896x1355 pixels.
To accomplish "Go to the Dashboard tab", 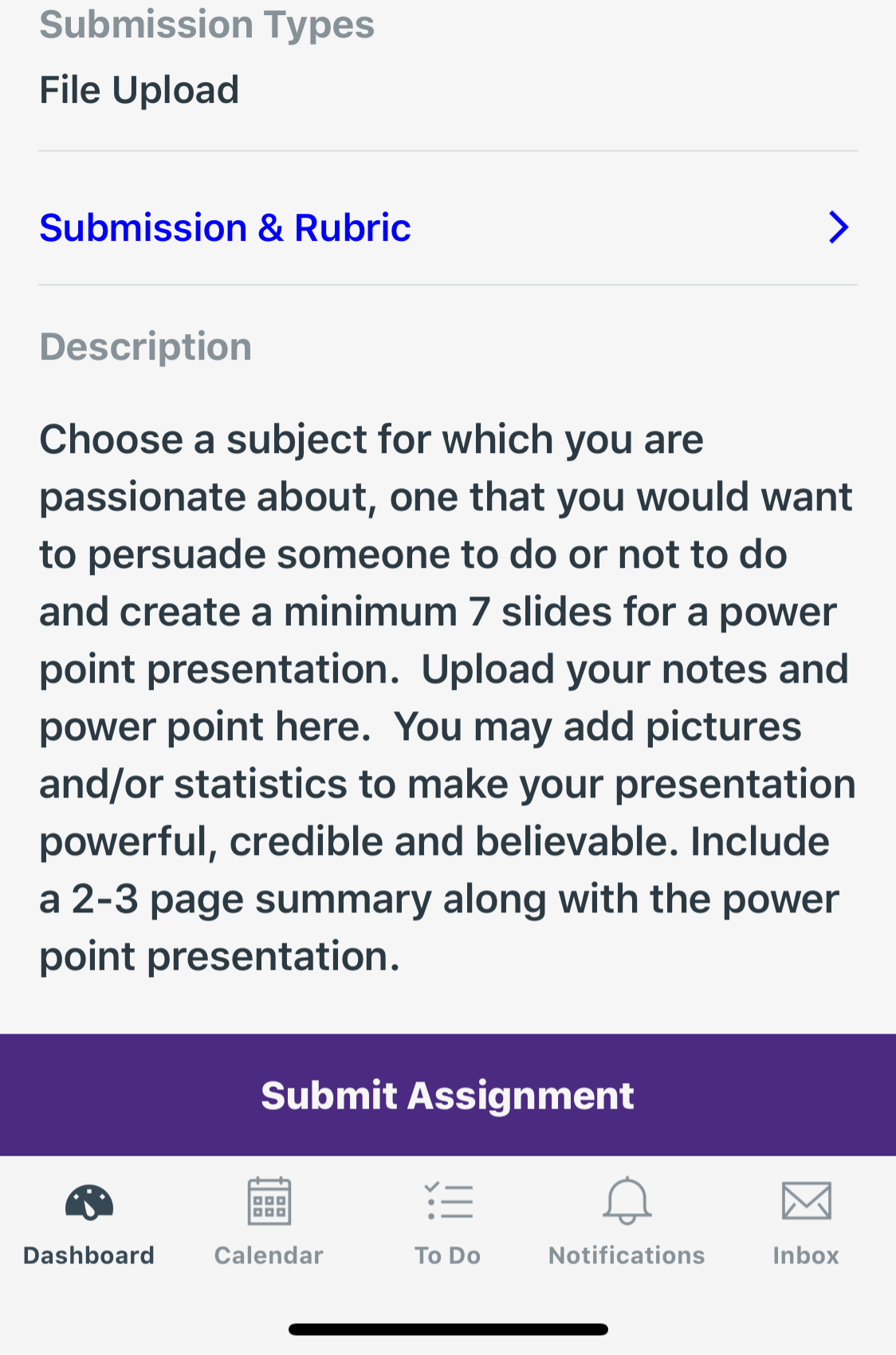I will 89,1223.
